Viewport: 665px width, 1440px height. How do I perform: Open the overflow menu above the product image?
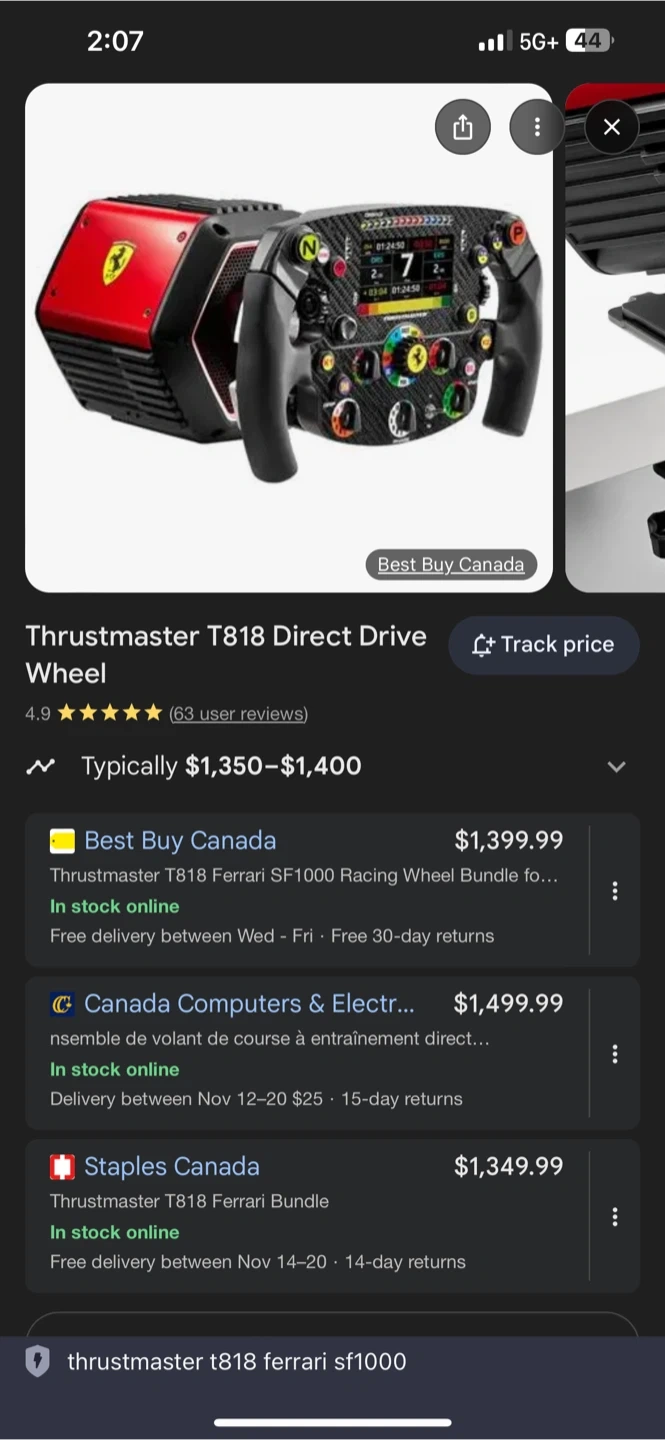537,127
